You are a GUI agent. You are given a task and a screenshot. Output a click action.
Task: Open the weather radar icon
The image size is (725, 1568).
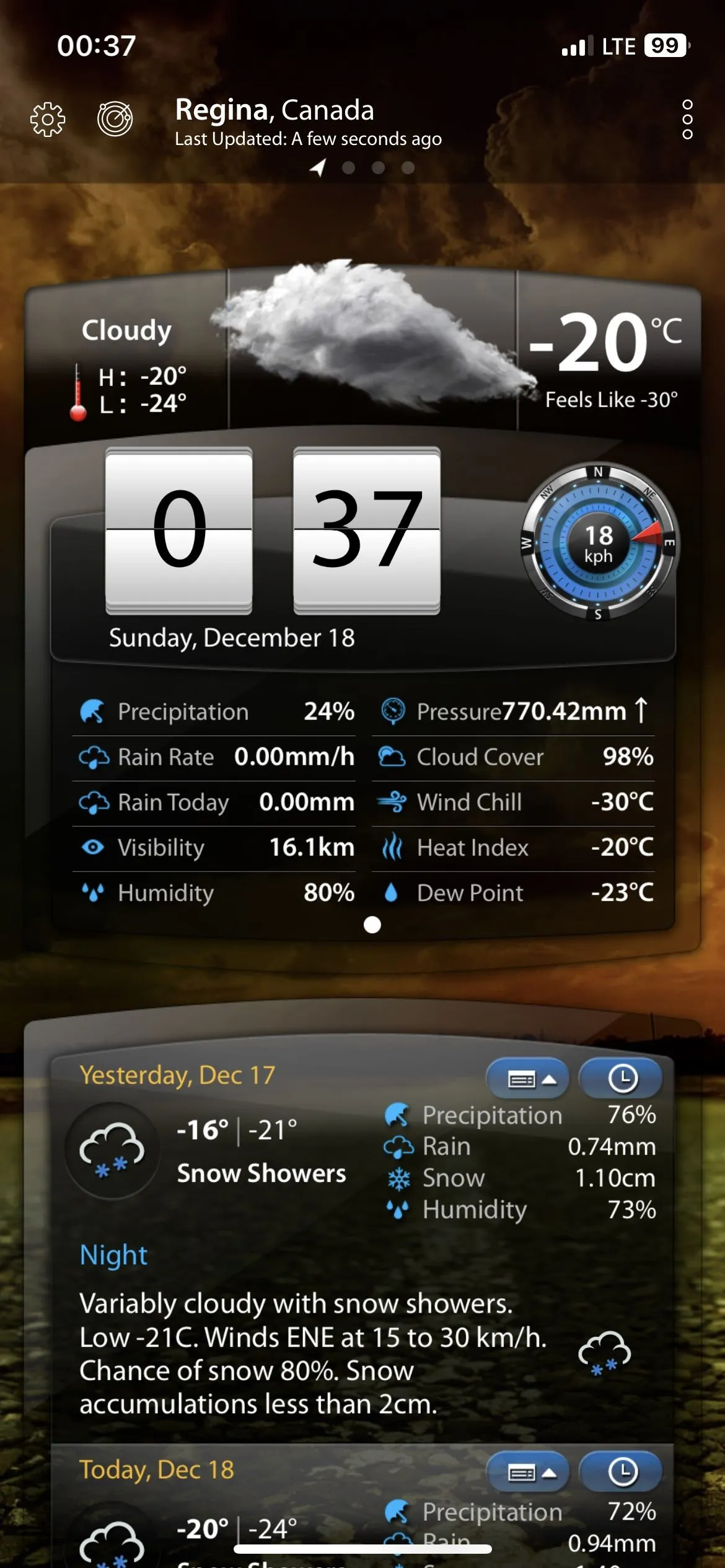coord(115,118)
